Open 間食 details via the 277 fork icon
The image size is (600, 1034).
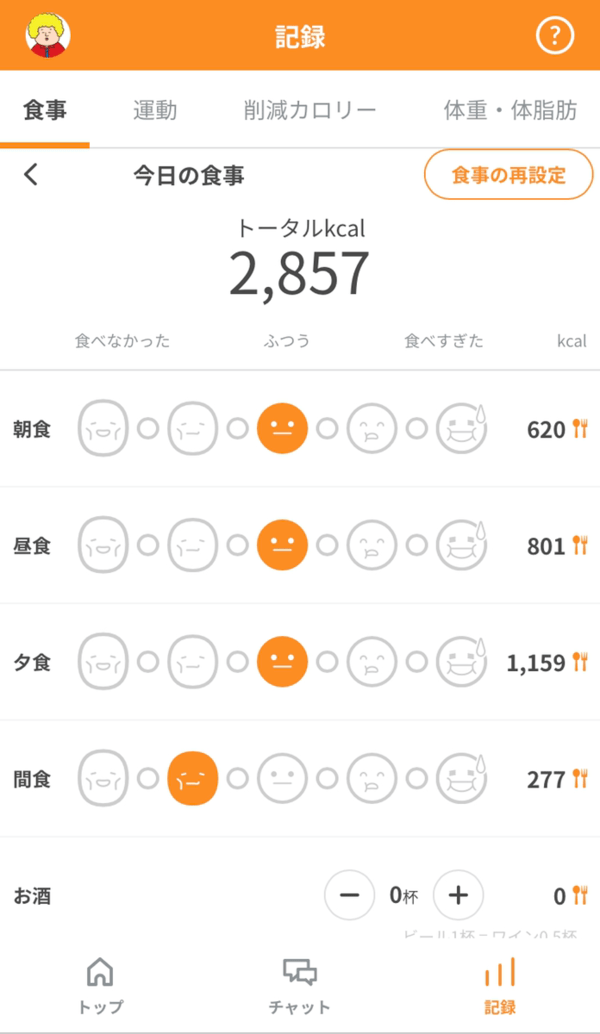580,779
